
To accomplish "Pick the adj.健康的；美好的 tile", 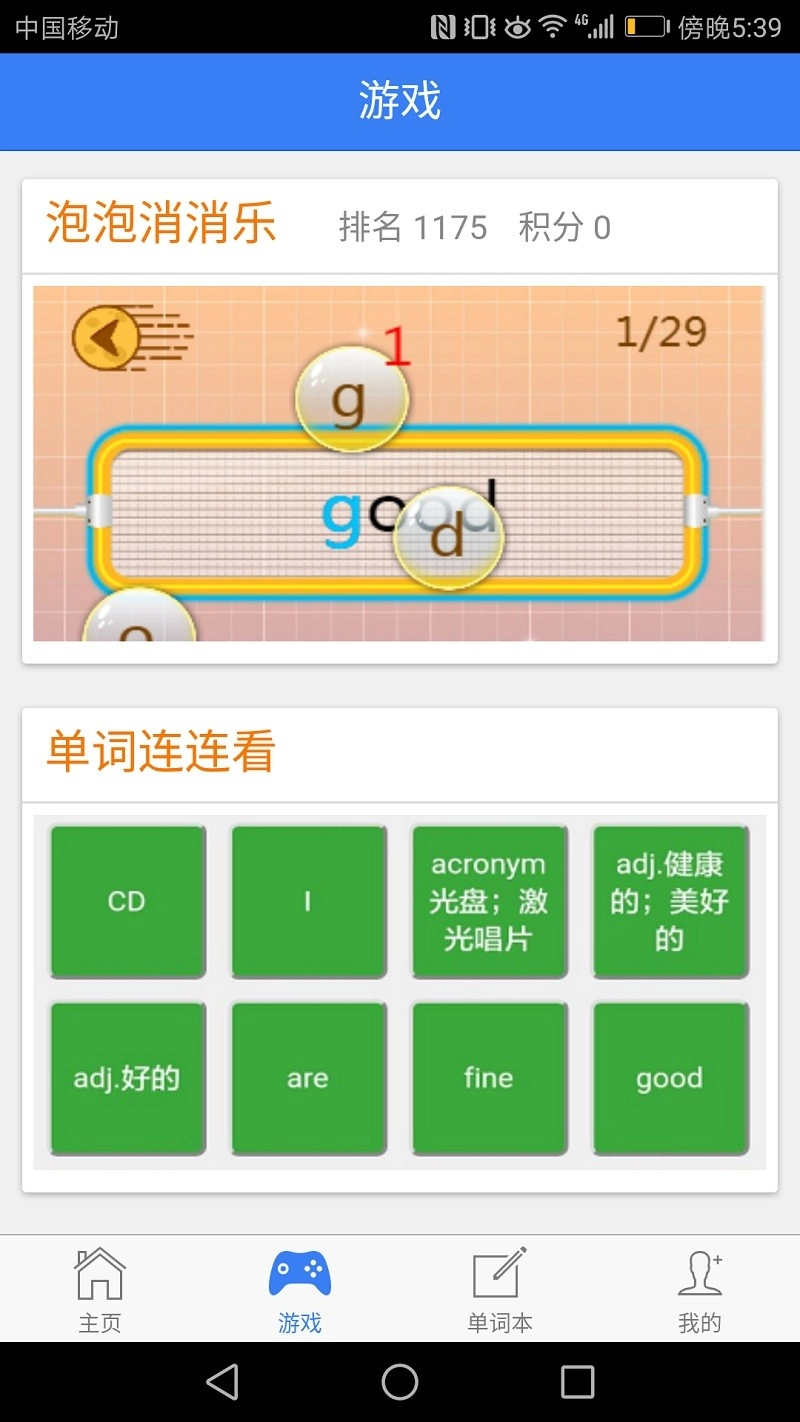I will click(x=670, y=901).
